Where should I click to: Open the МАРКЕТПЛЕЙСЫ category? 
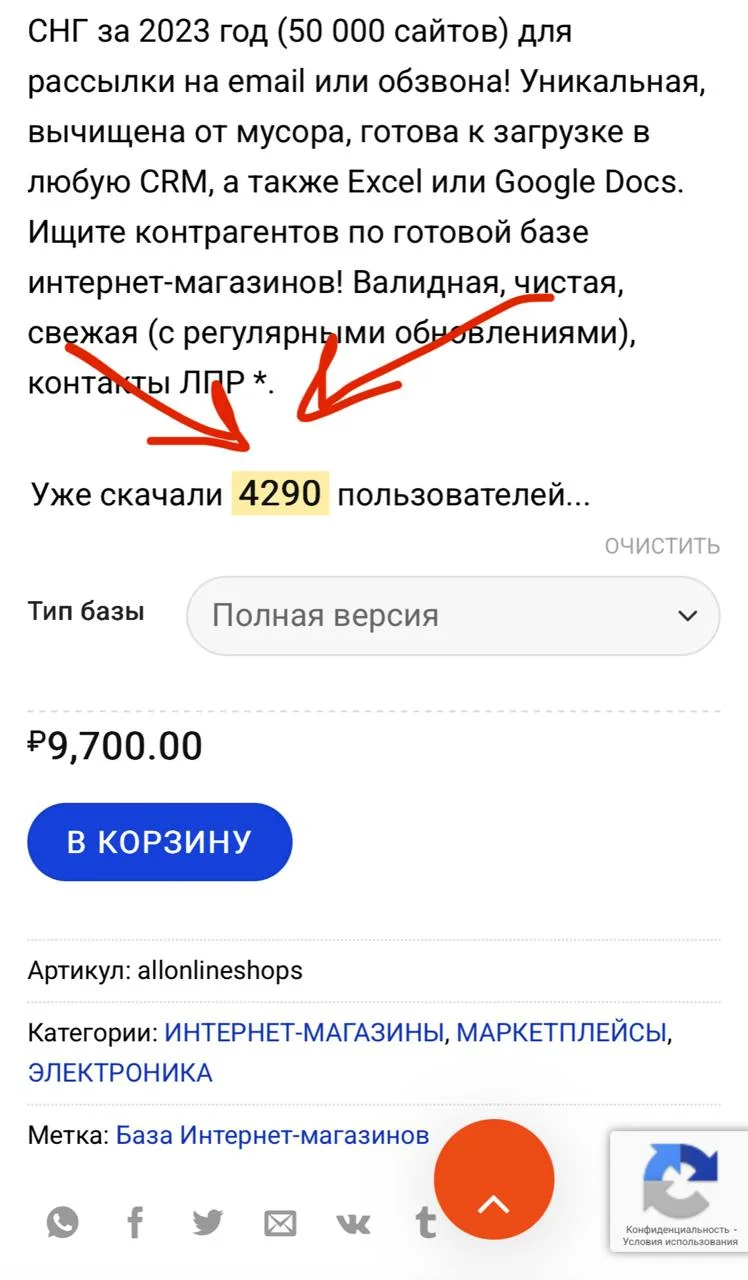[561, 1033]
